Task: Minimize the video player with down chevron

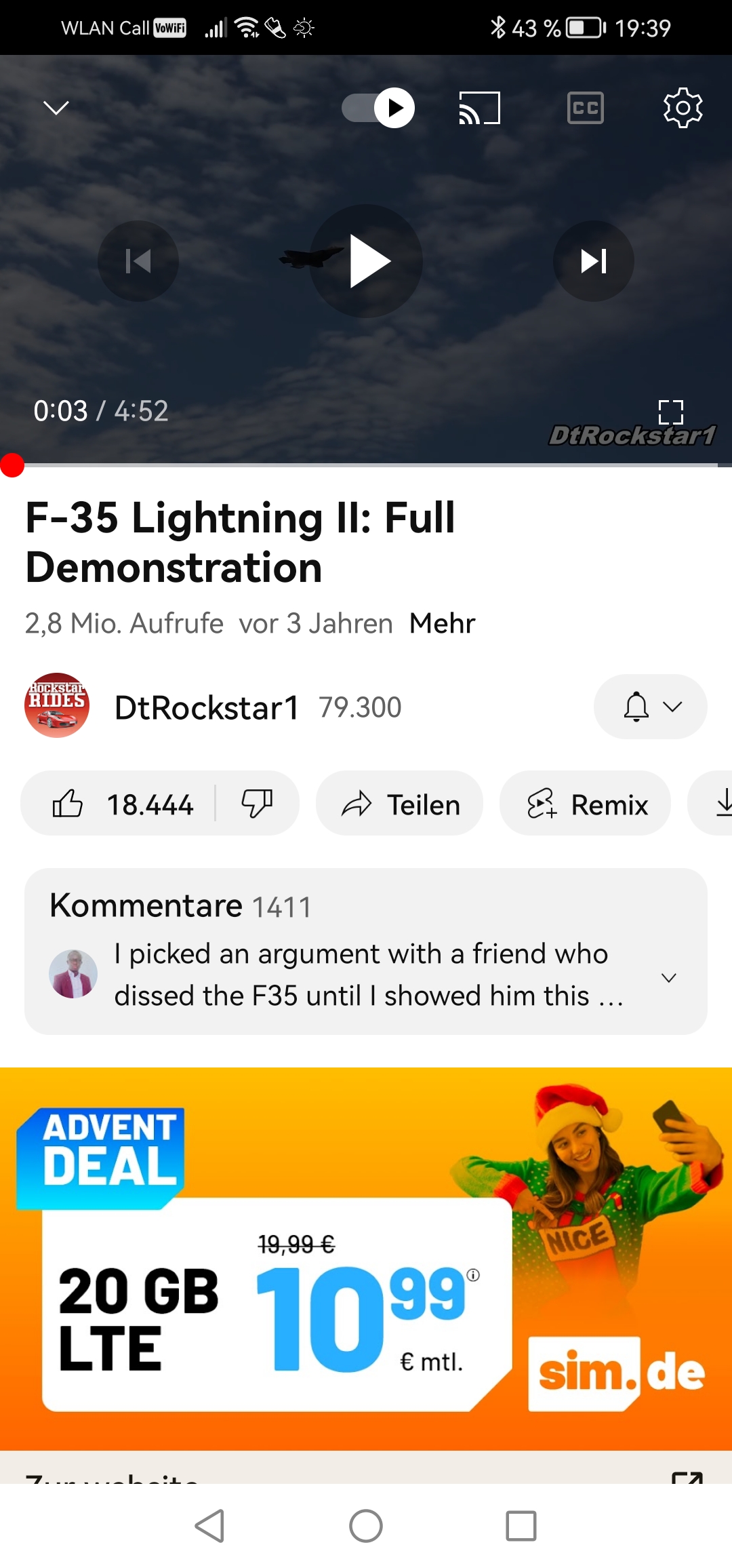Action: point(56,108)
